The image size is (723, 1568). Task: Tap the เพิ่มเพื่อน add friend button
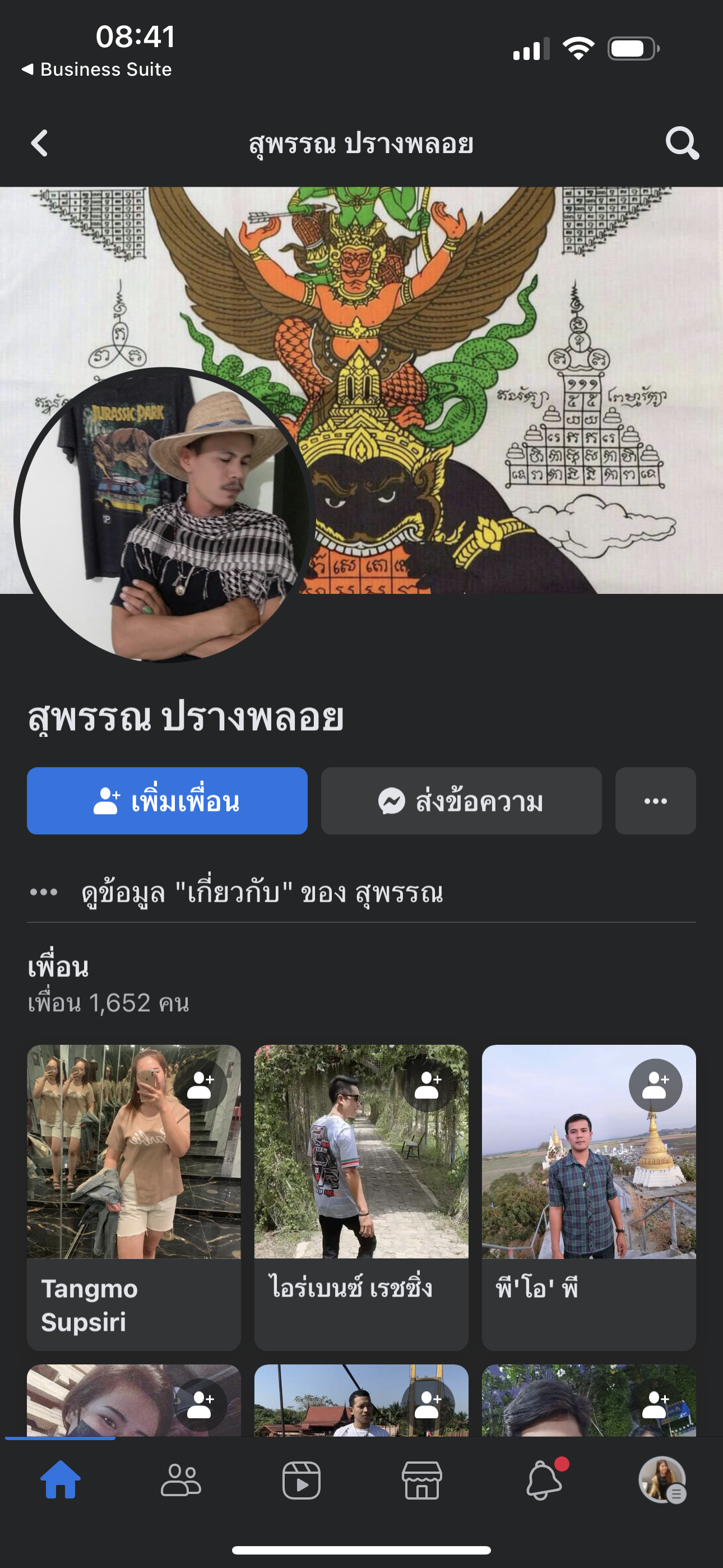(167, 800)
